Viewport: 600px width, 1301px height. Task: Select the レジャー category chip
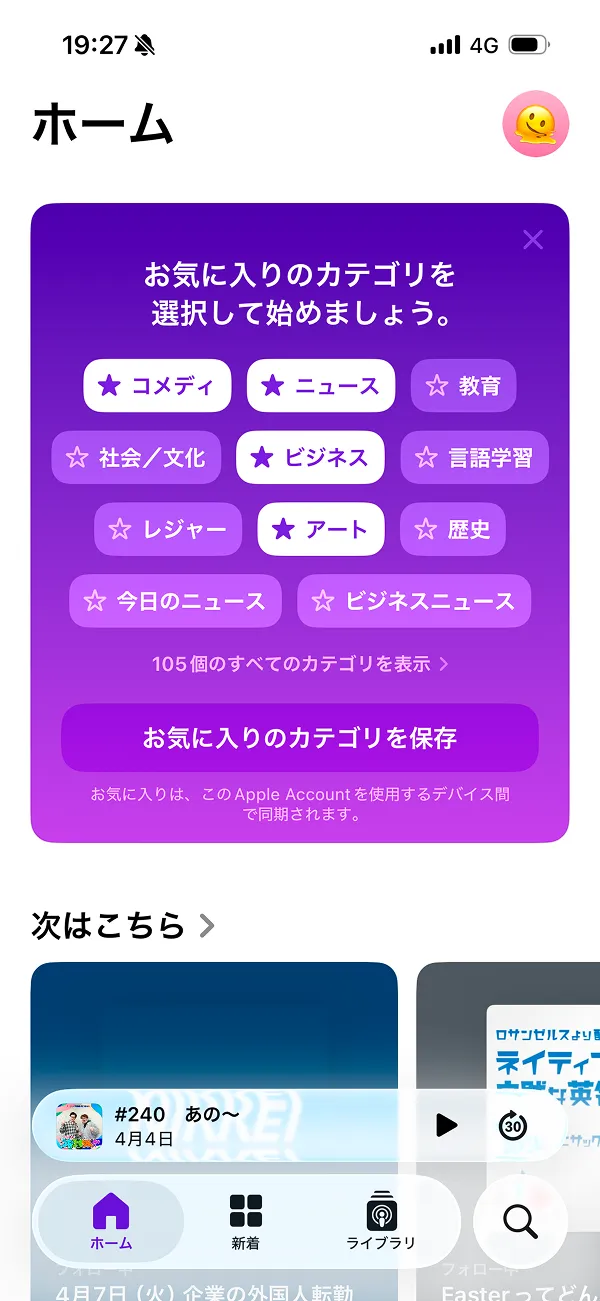(x=168, y=529)
